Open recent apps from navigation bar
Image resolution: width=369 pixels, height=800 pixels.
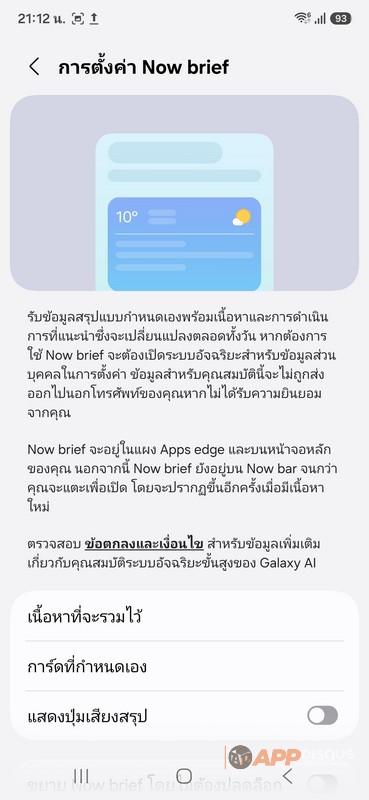(x=81, y=776)
